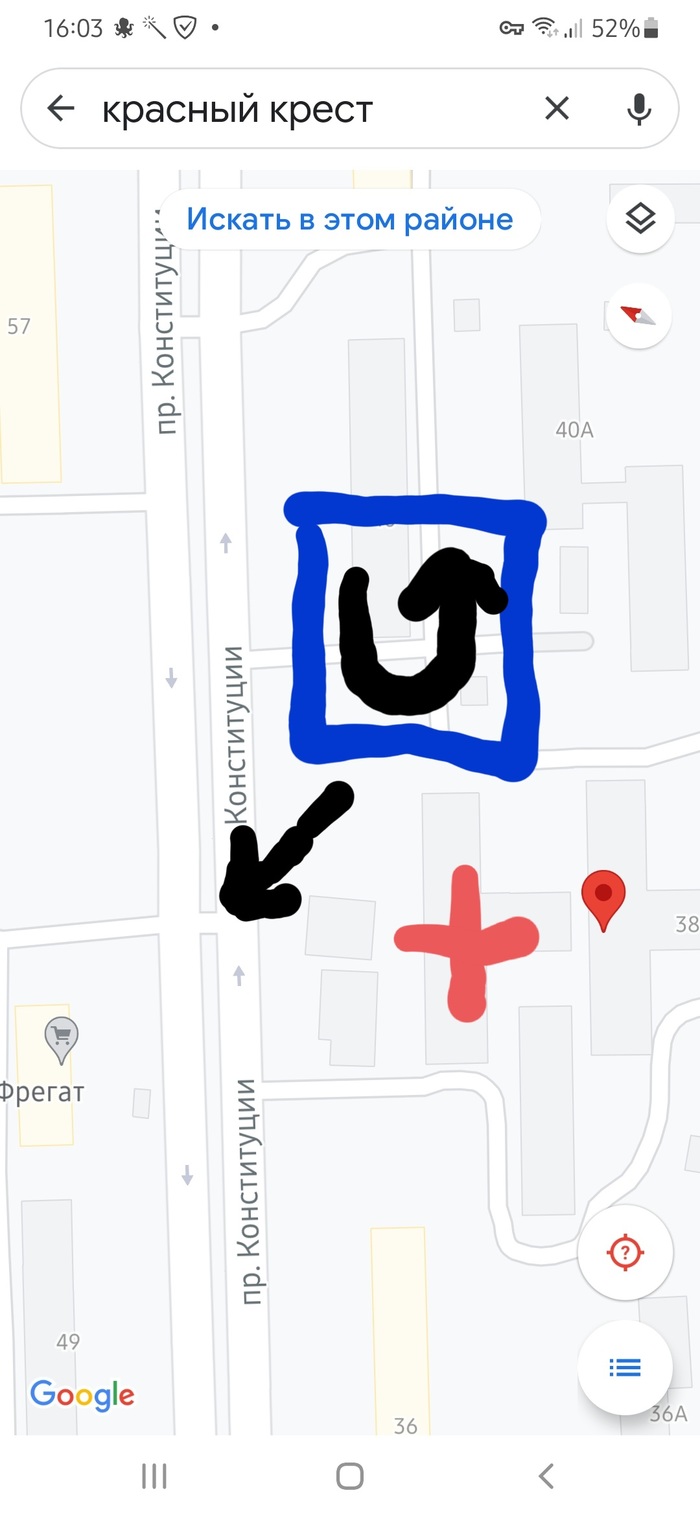Open recent apps
Image resolution: width=700 pixels, height=1517 pixels.
pos(153,1476)
